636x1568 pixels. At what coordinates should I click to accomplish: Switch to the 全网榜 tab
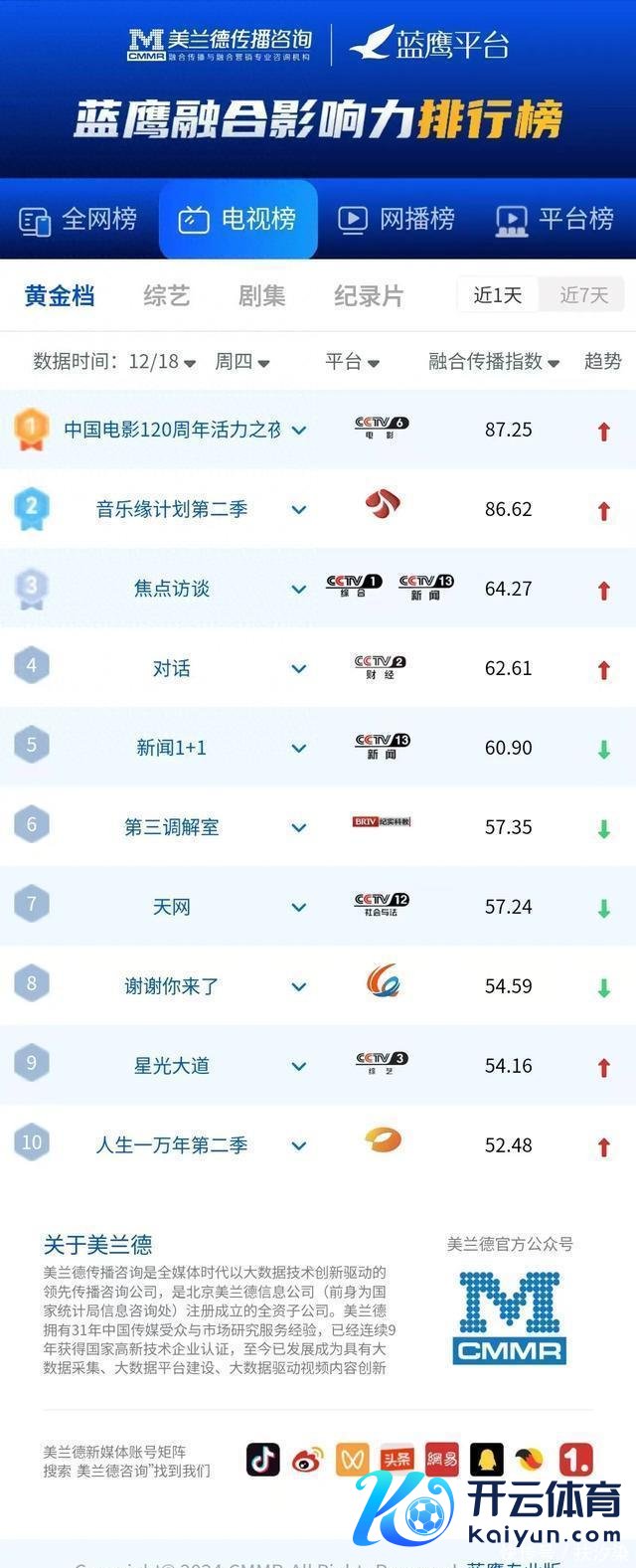point(79,219)
